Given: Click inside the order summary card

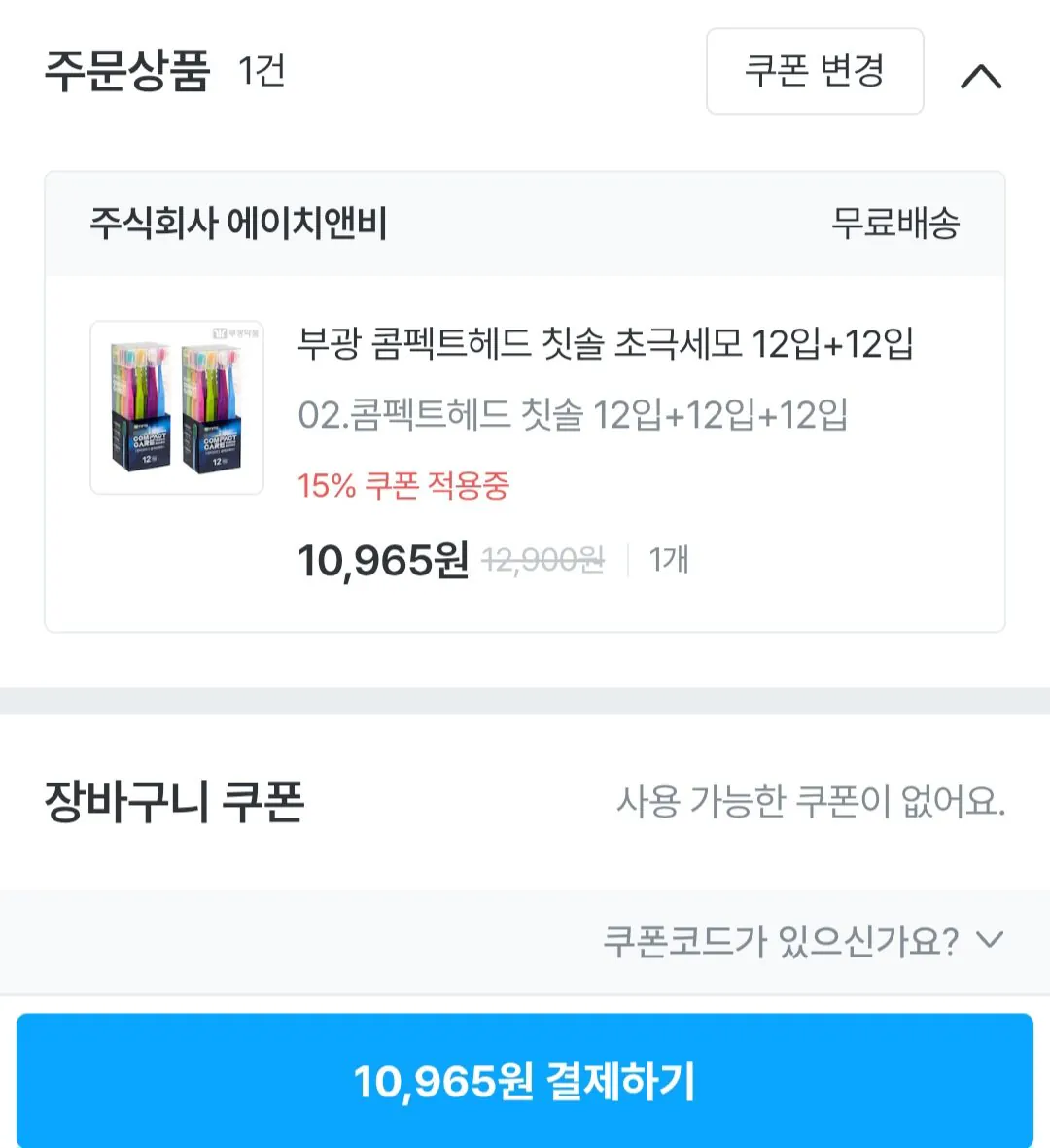Looking at the screenshot, I should 525,399.
